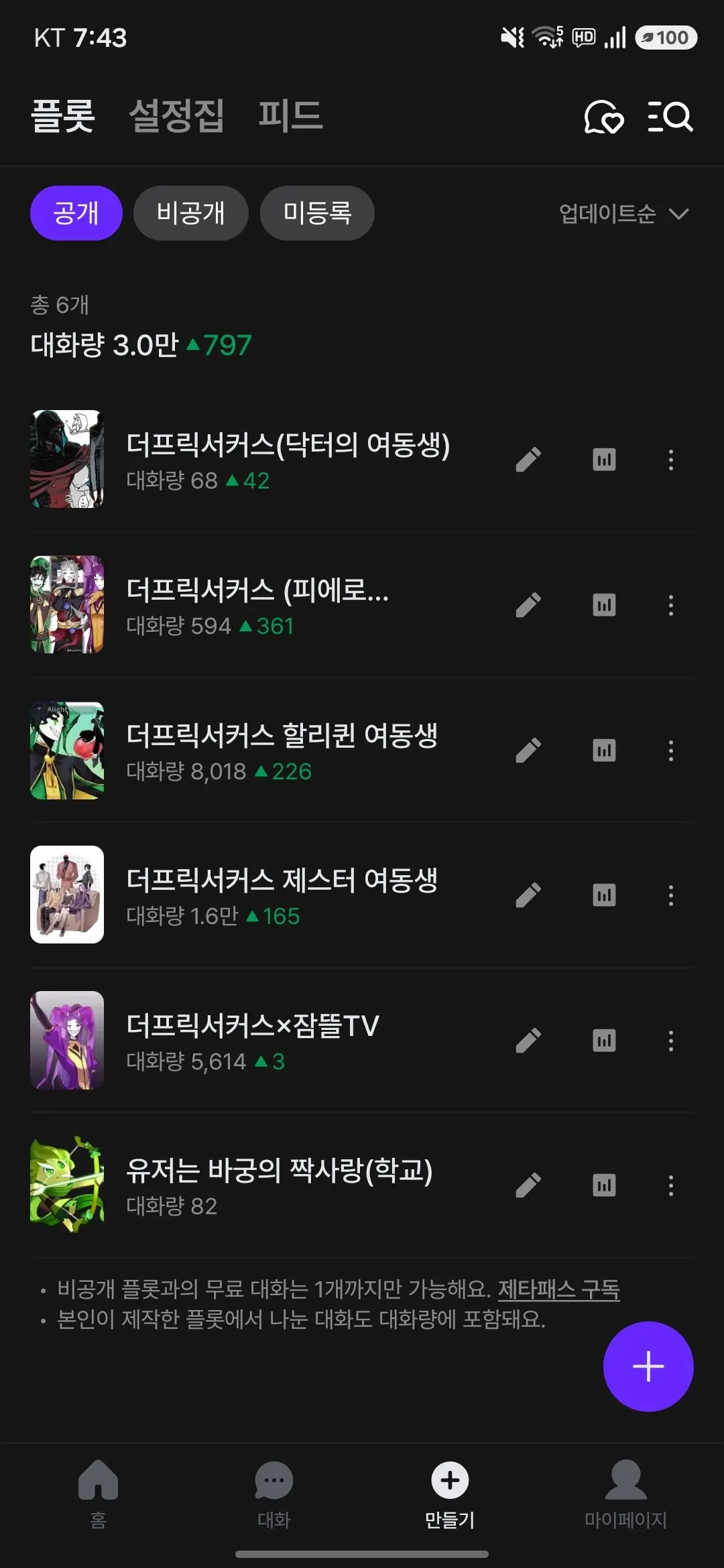Screen dimensions: 724x1568
Task: Open the 더프릭서커스×잠뜰TV plot
Action: pyautogui.click(x=253, y=1041)
